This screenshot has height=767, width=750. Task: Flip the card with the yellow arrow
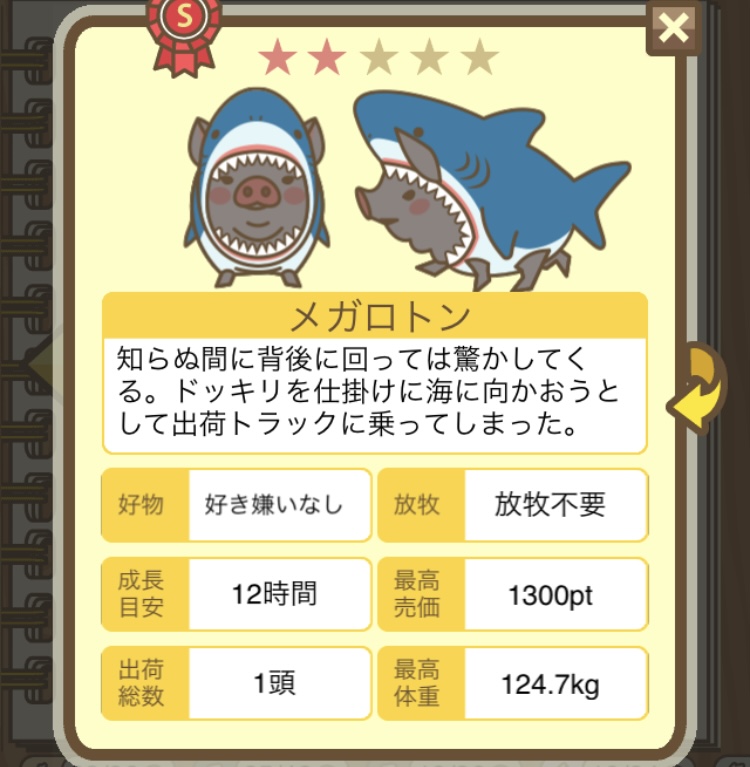click(696, 388)
